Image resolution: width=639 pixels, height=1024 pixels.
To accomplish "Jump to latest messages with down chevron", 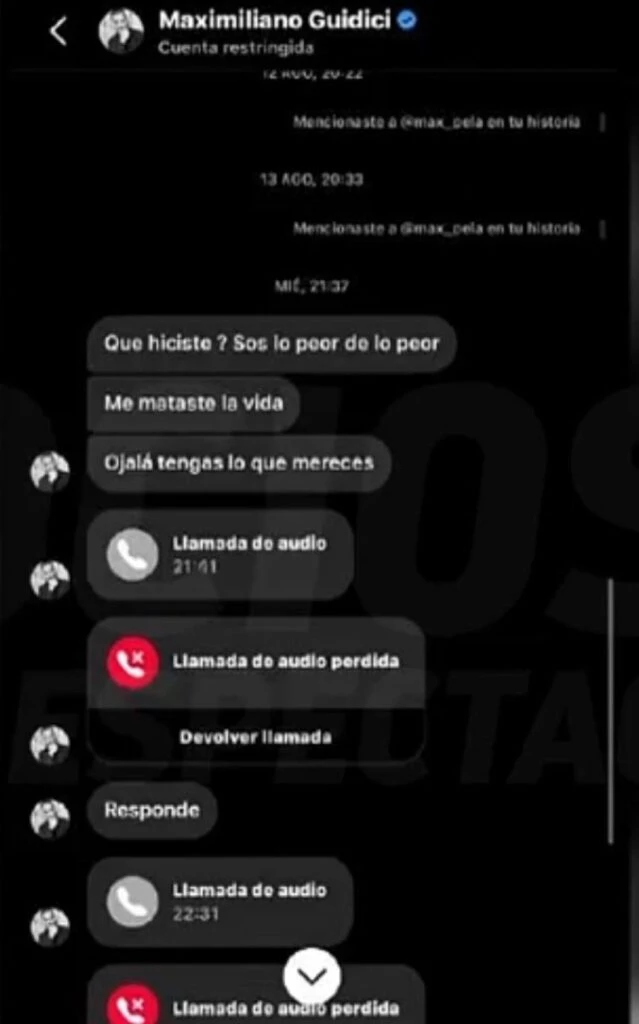I will pos(312,975).
